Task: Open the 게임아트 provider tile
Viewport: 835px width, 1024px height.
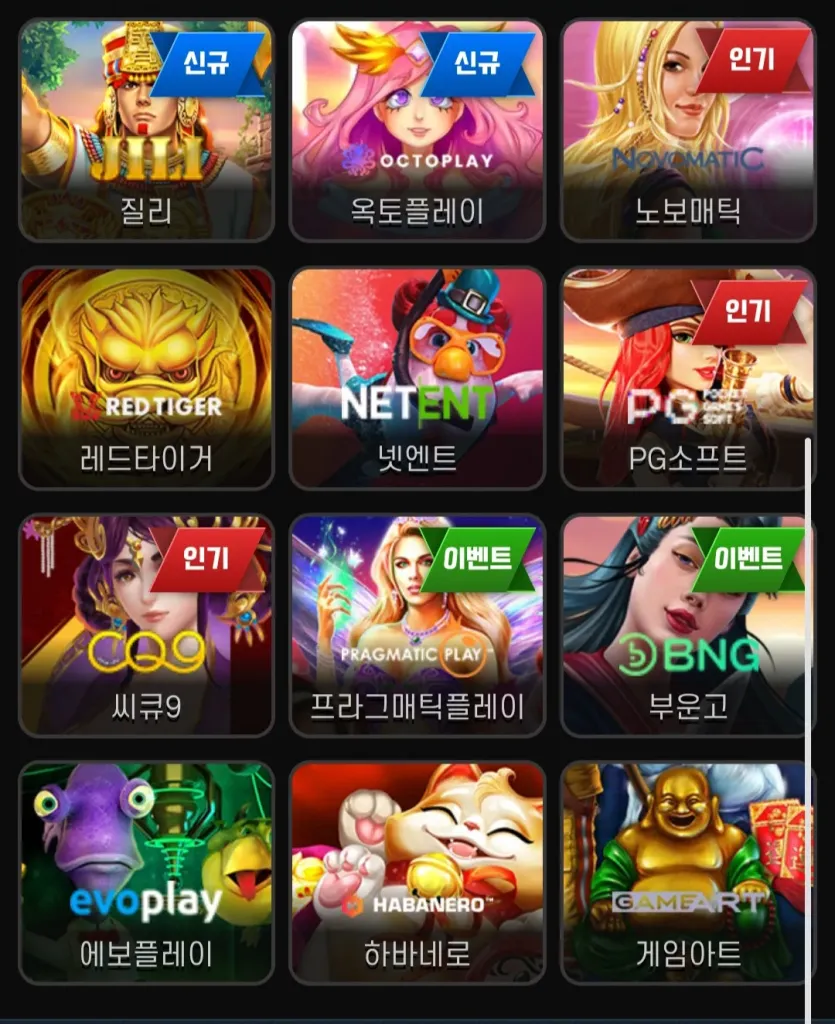Action: [688, 873]
